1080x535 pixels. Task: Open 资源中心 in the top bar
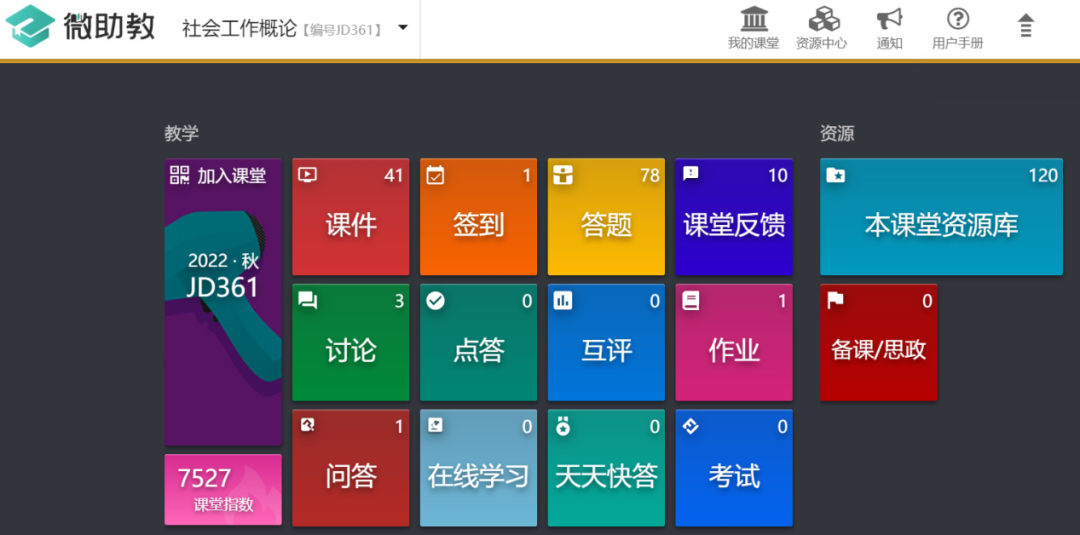click(822, 28)
